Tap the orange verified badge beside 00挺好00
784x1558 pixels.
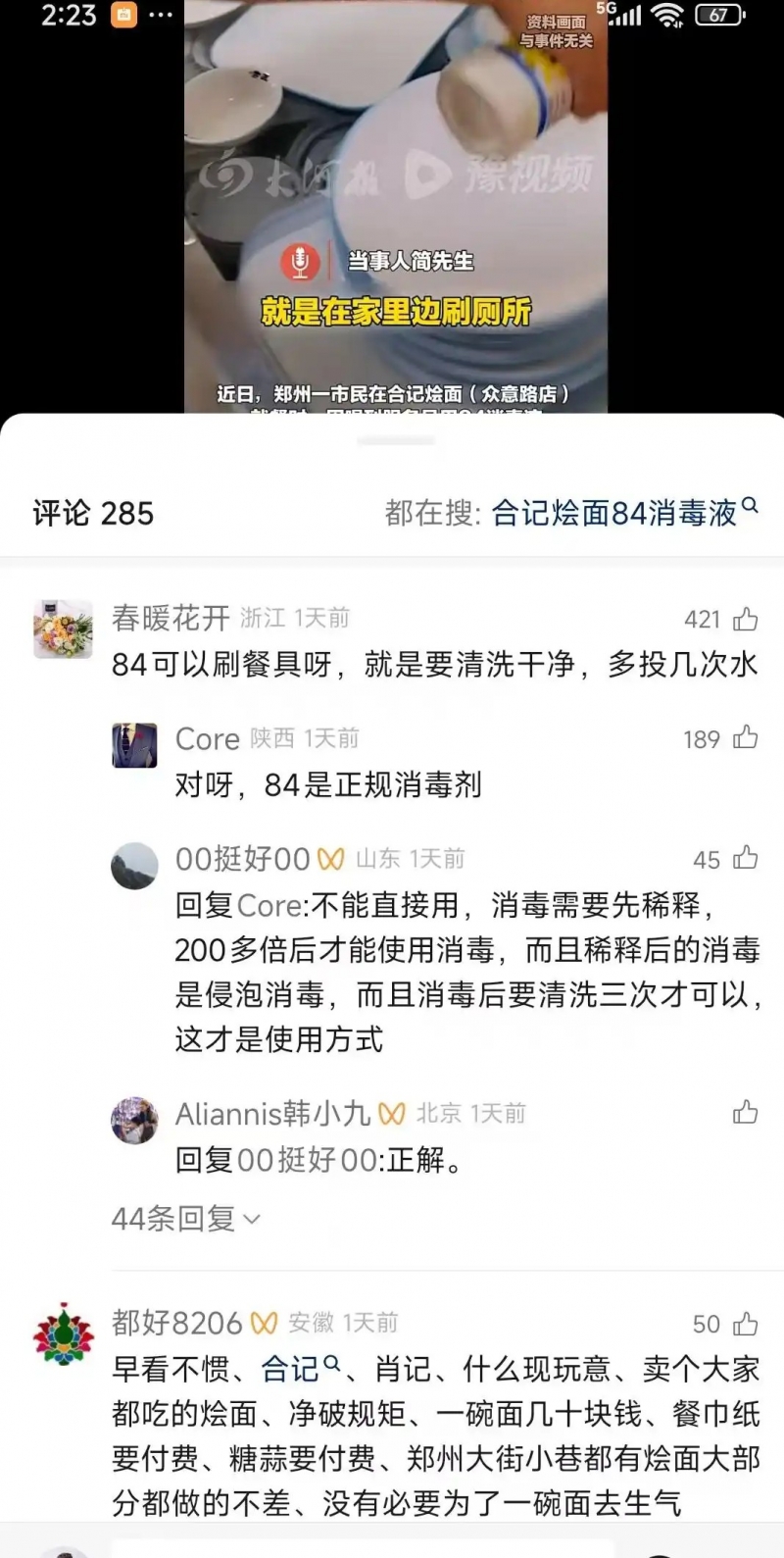click(333, 858)
